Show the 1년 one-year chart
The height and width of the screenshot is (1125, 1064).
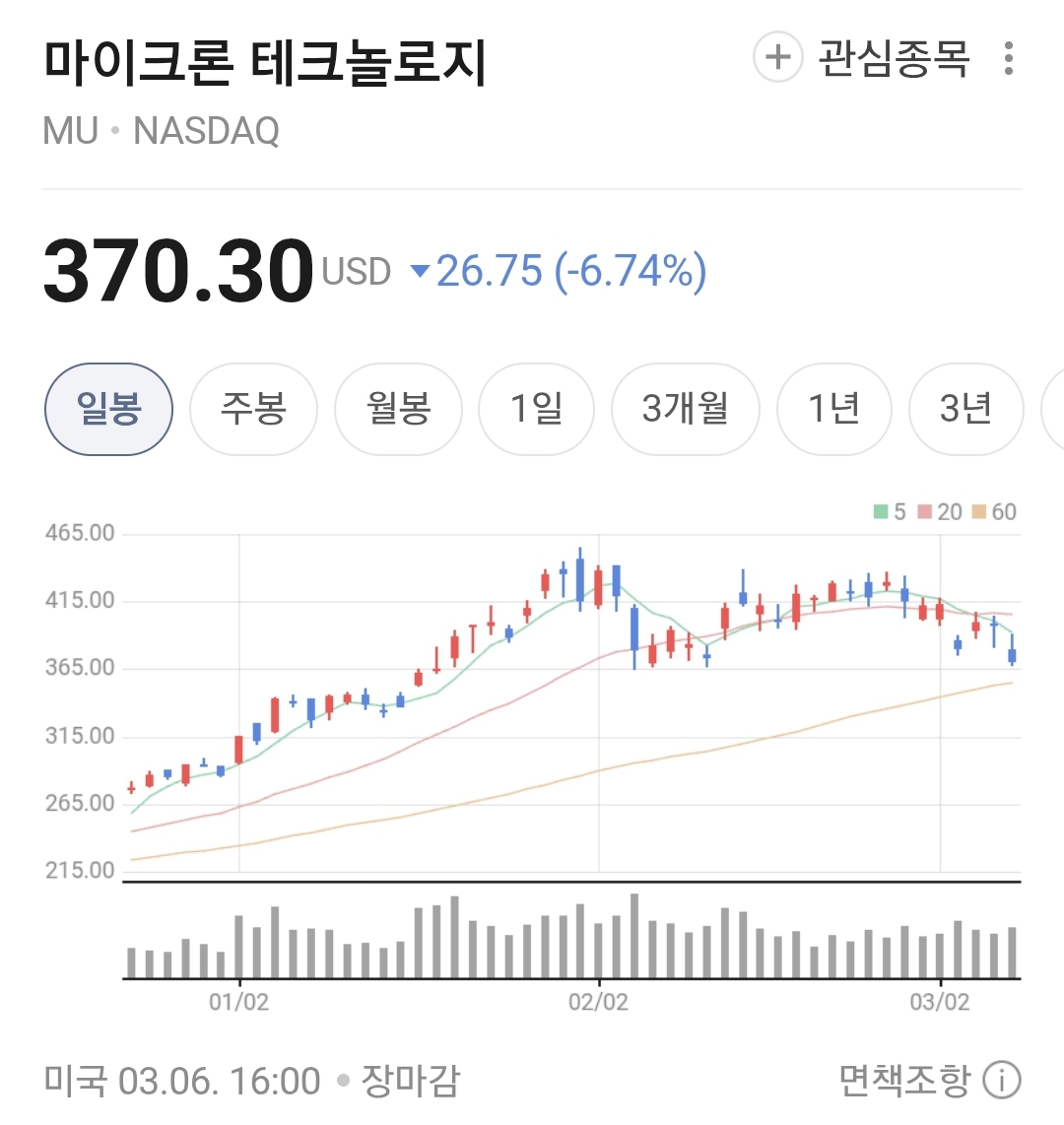click(x=833, y=409)
